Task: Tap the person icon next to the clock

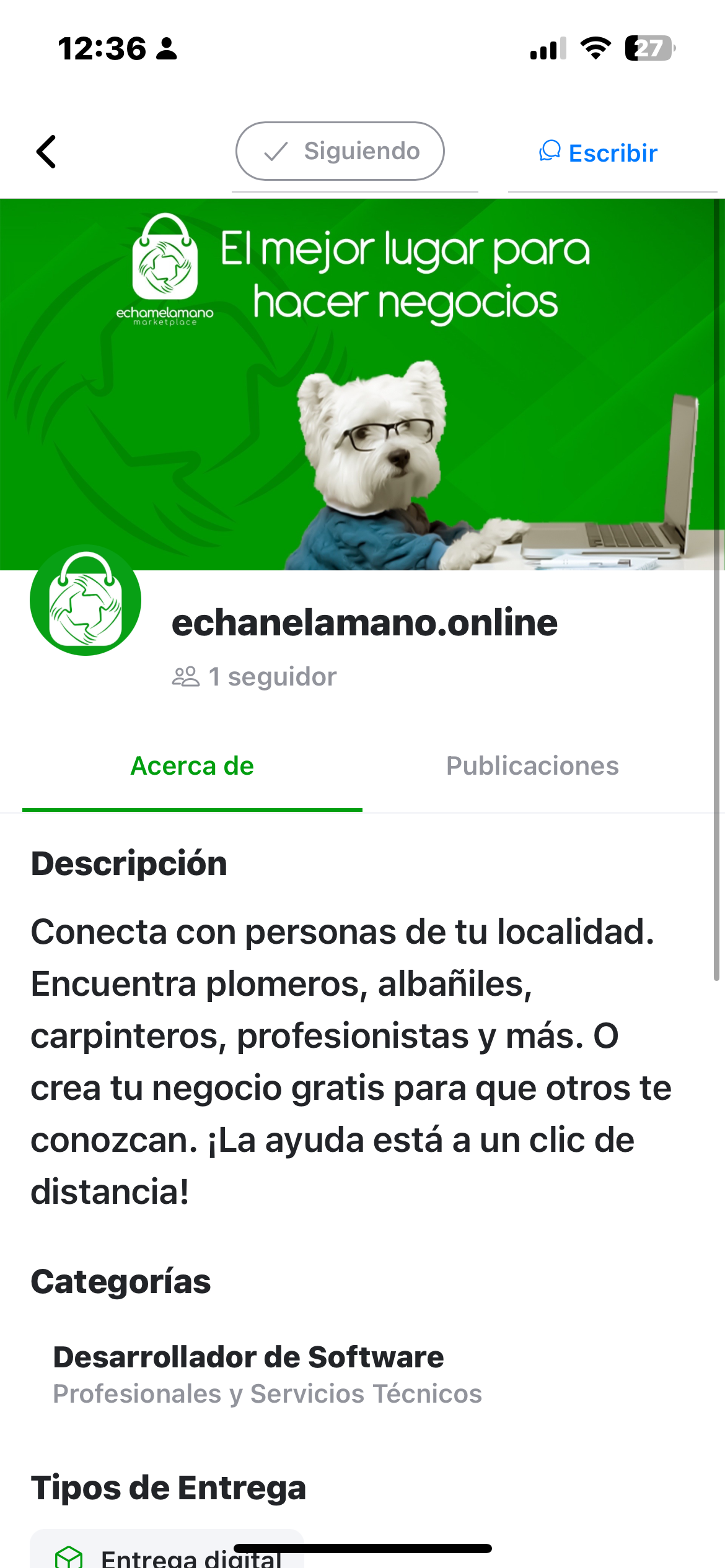Action: tap(166, 50)
